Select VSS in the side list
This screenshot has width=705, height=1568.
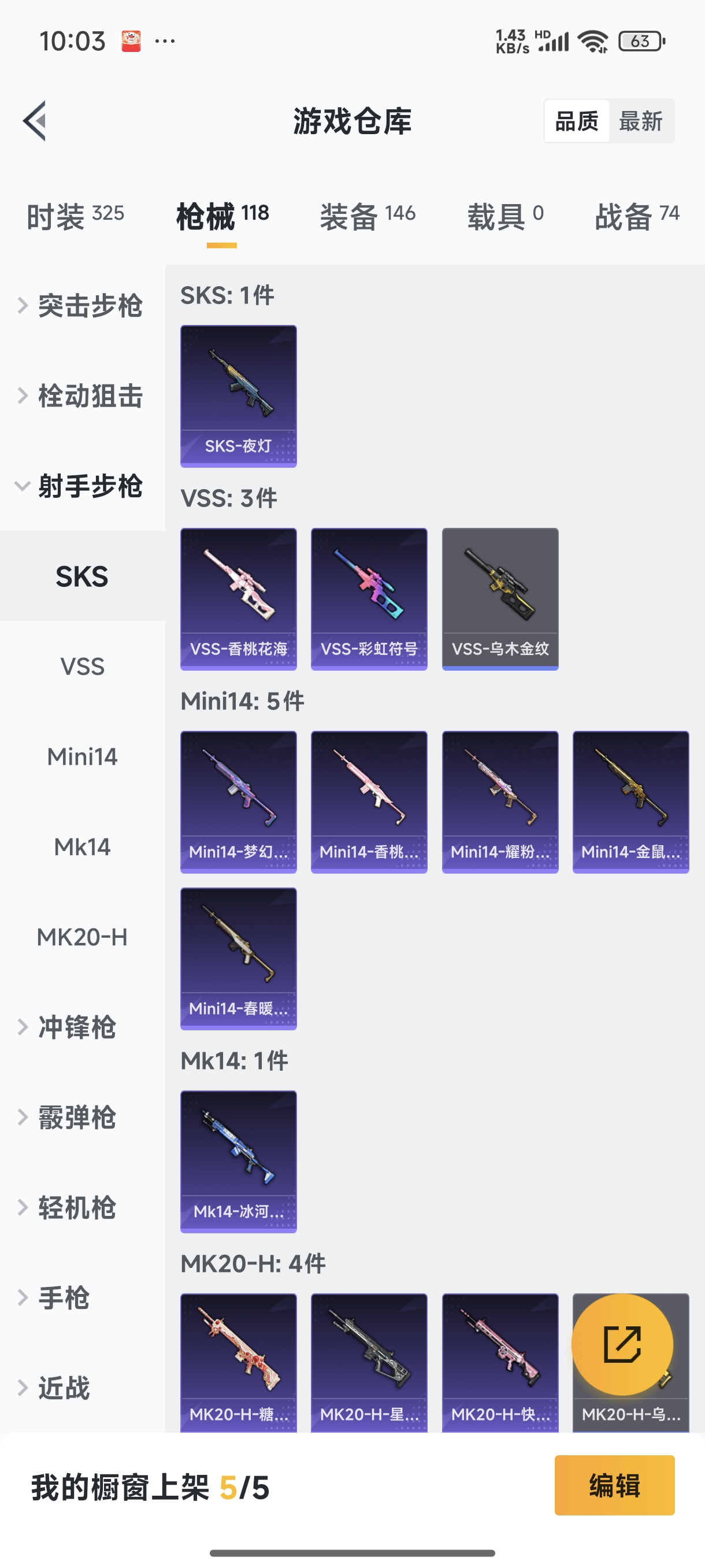(82, 667)
